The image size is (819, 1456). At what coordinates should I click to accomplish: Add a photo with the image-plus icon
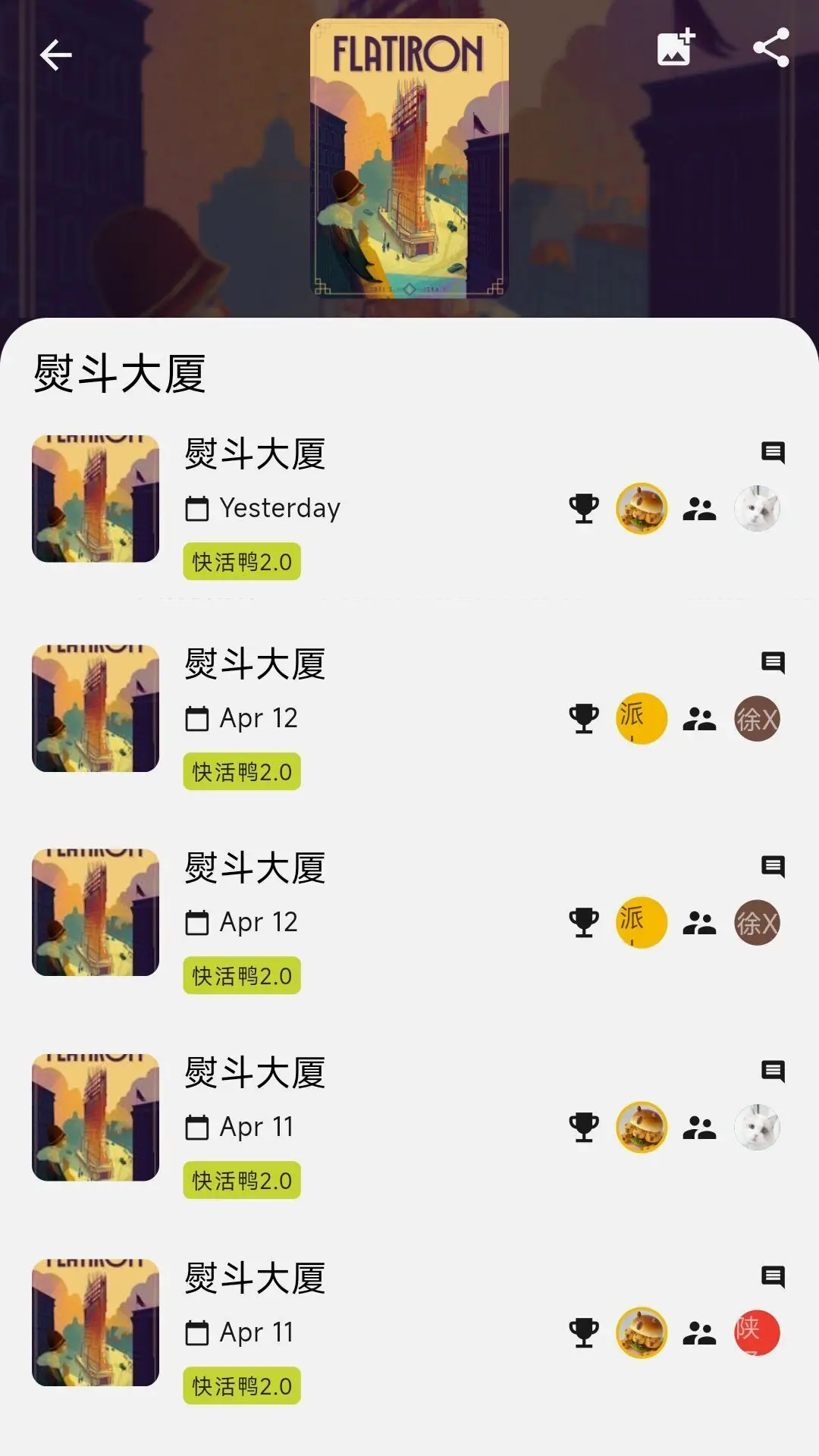point(675,48)
